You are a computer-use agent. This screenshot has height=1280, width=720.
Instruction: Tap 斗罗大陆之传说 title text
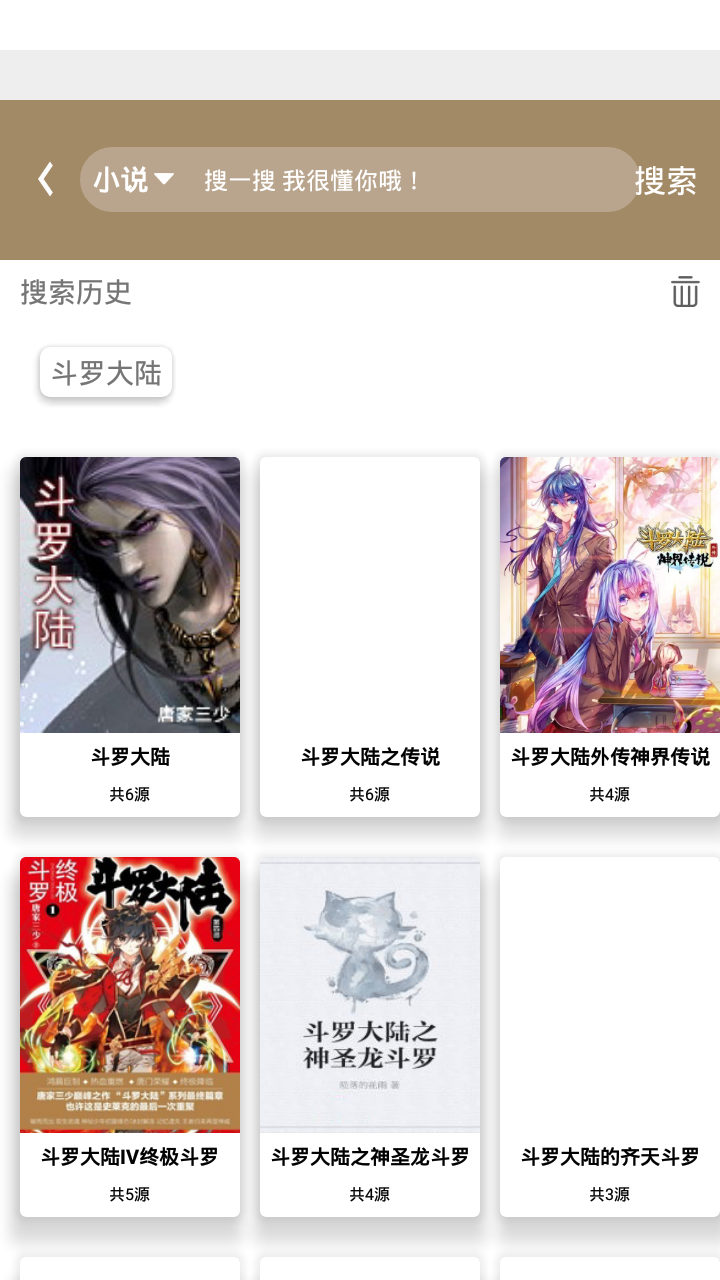coord(370,757)
